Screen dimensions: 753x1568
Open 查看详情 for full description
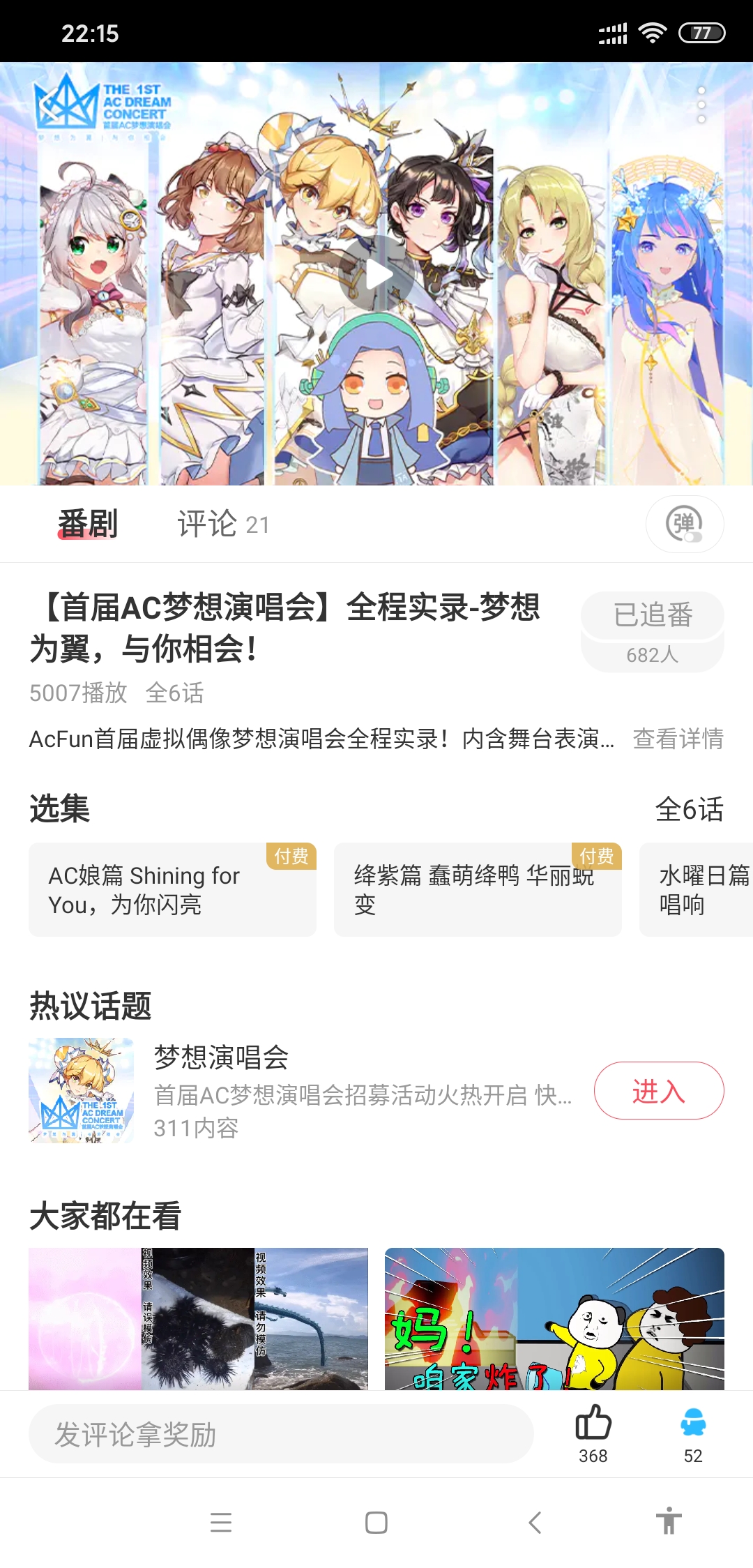coord(678,739)
